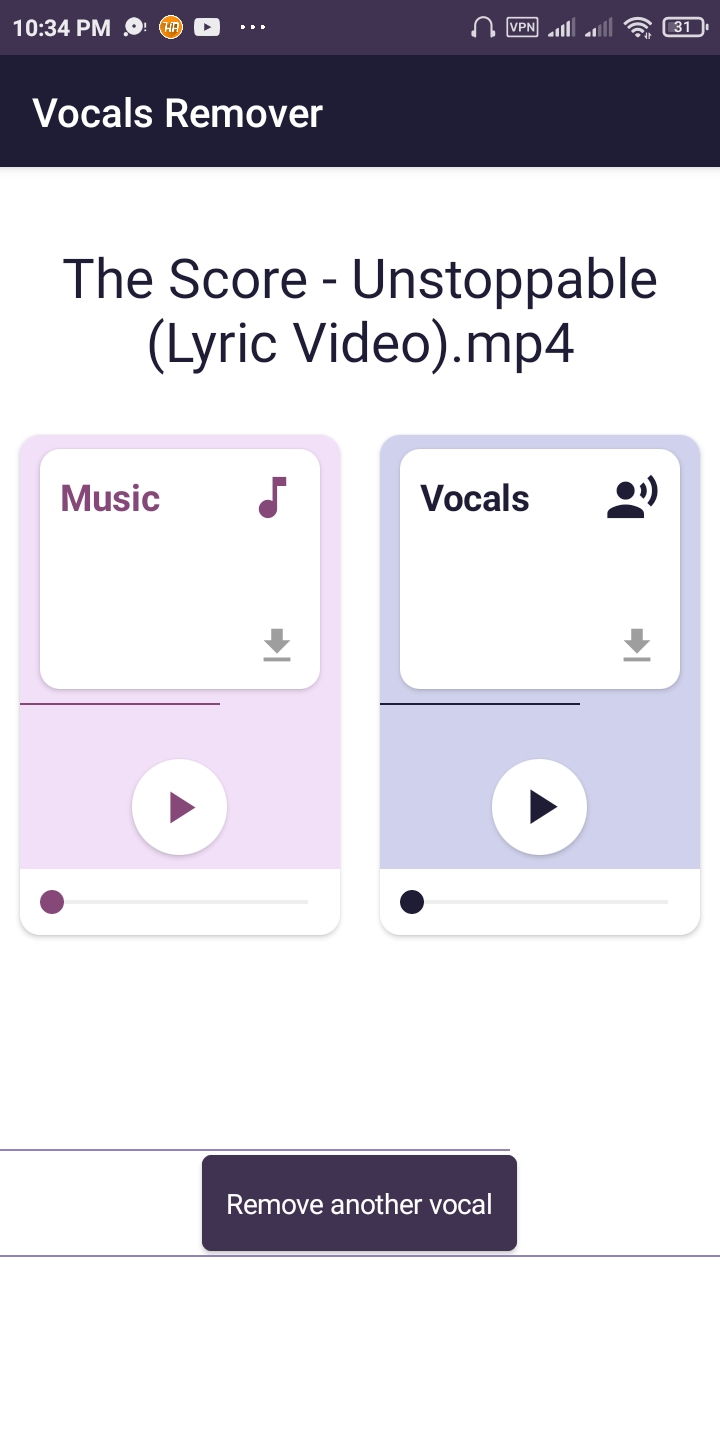The height and width of the screenshot is (1440, 720).
Task: Play the Music track
Action: [x=180, y=807]
